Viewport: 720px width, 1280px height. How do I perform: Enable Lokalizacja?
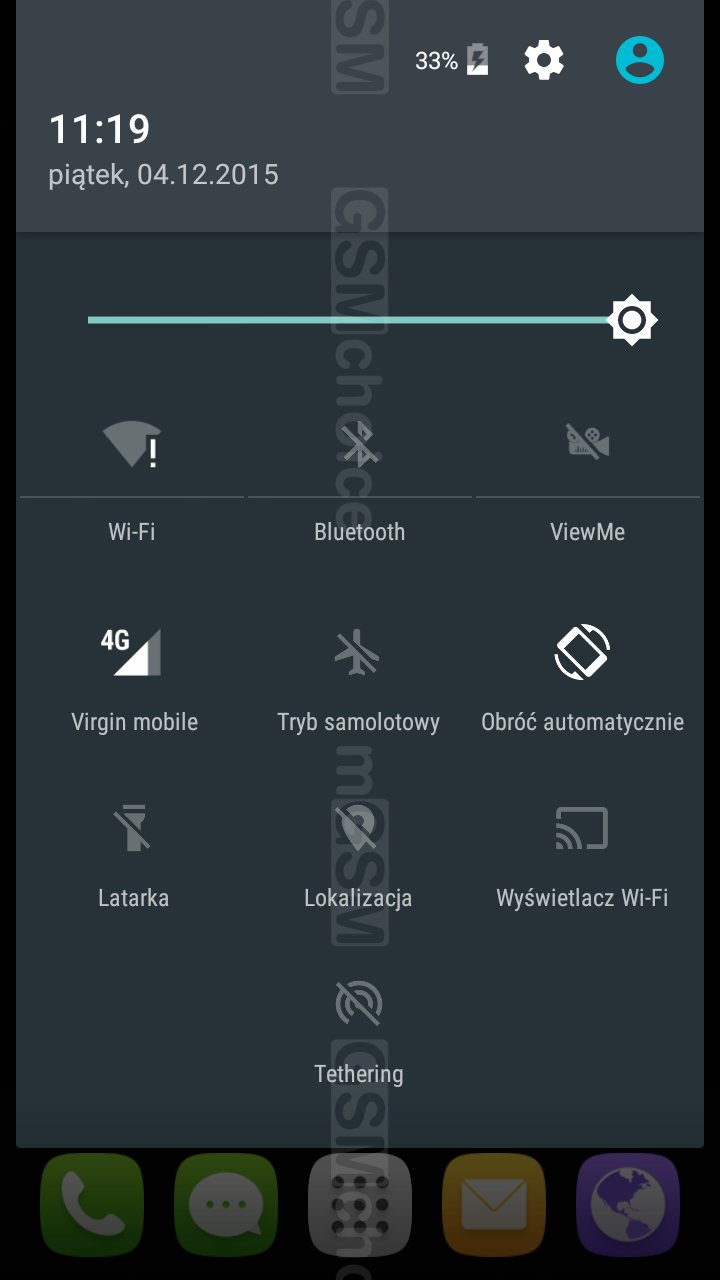click(x=358, y=828)
